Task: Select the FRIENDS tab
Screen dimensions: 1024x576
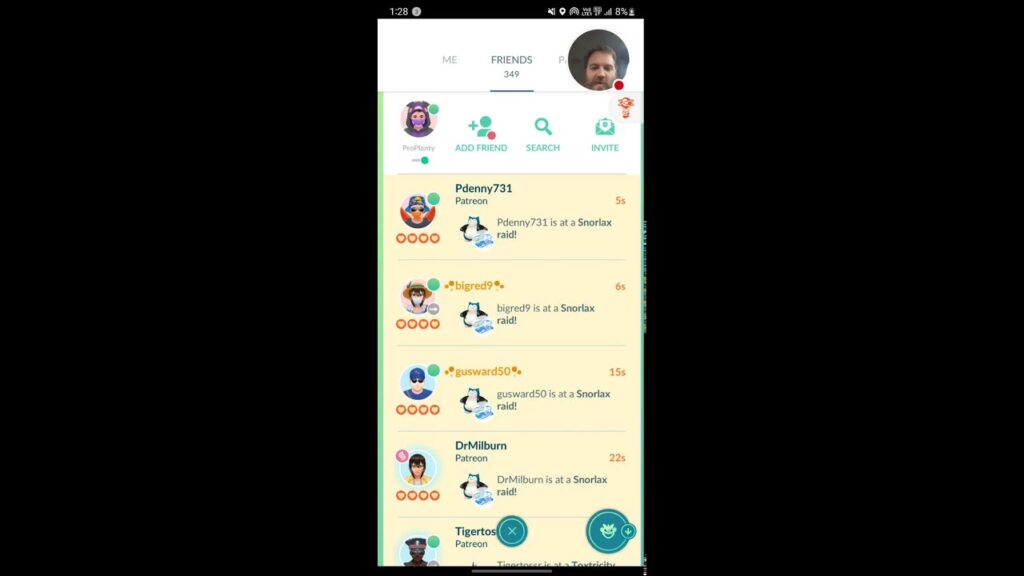Action: point(511,66)
